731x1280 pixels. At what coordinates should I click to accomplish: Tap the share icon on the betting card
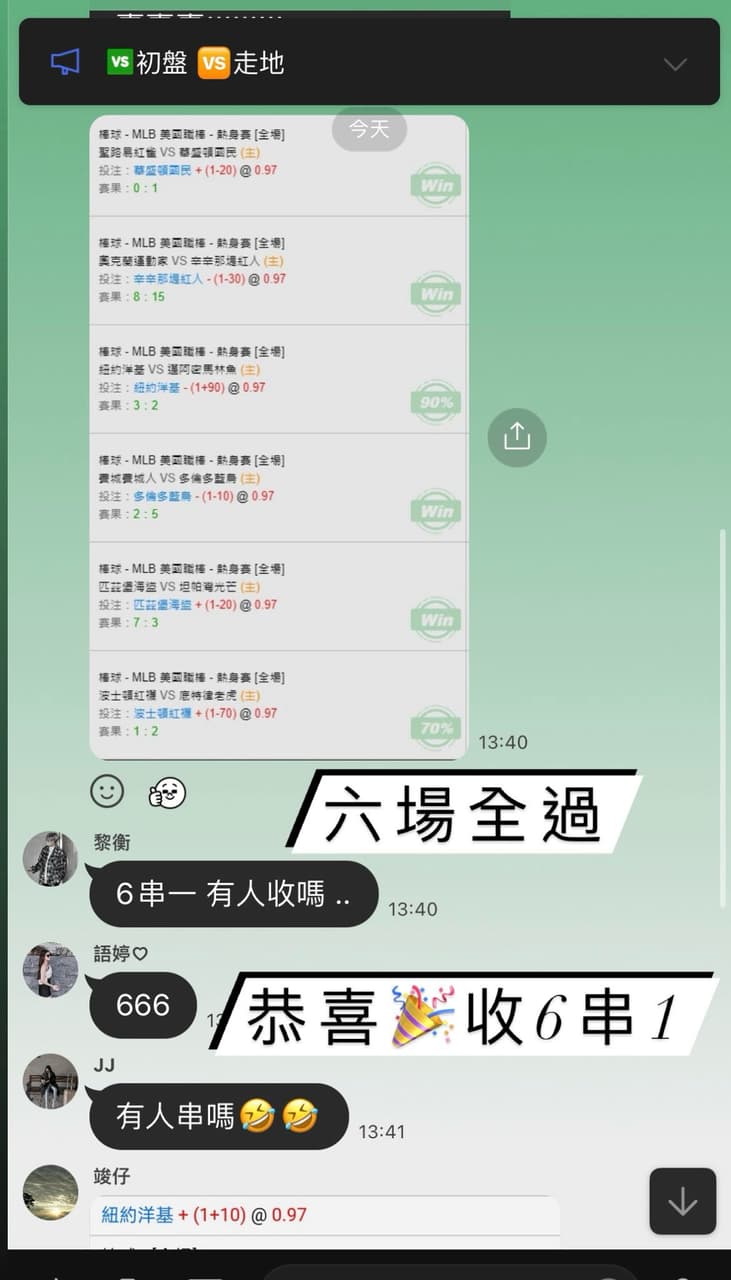[517, 437]
